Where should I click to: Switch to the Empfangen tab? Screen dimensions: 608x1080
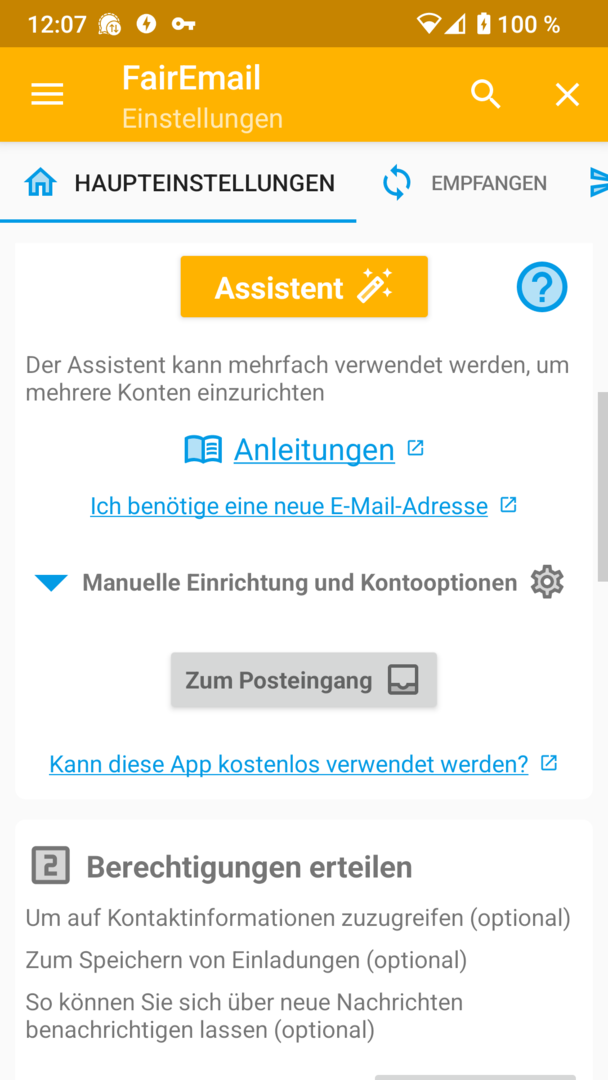coord(466,184)
